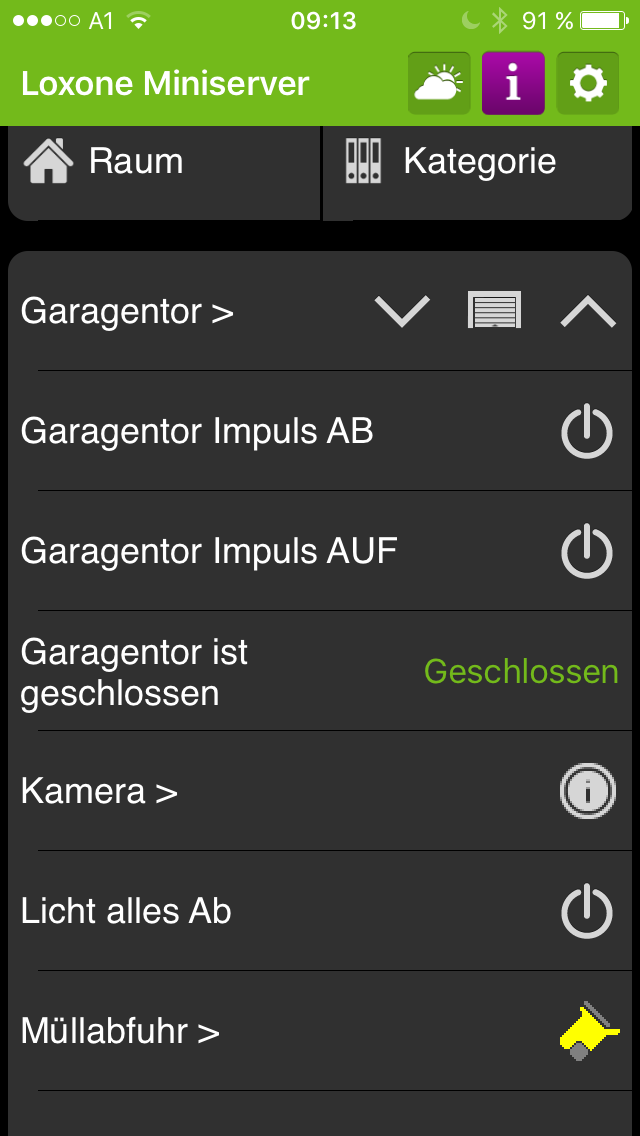640x1136 pixels.
Task: Open the weather icon in the header
Action: coord(439,84)
